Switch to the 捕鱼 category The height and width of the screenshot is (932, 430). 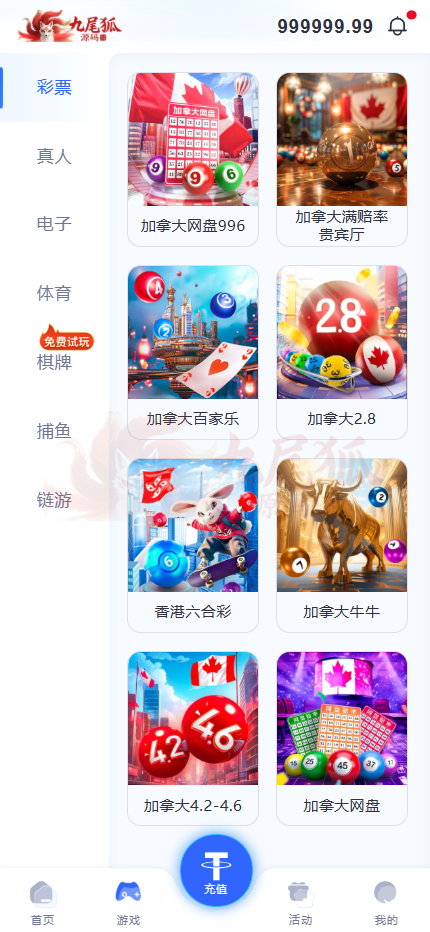tap(54, 431)
